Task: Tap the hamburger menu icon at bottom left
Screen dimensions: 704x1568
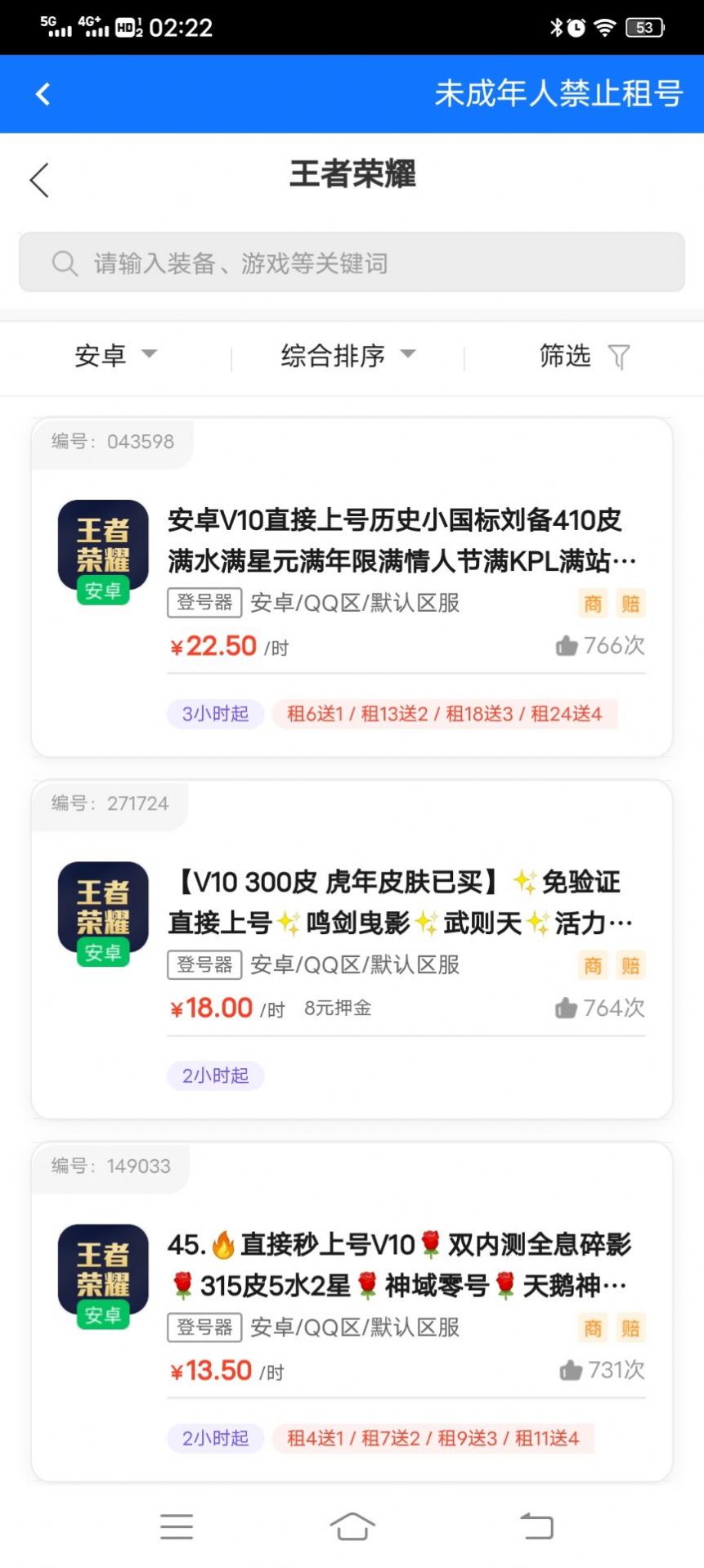Action: coord(177,1525)
